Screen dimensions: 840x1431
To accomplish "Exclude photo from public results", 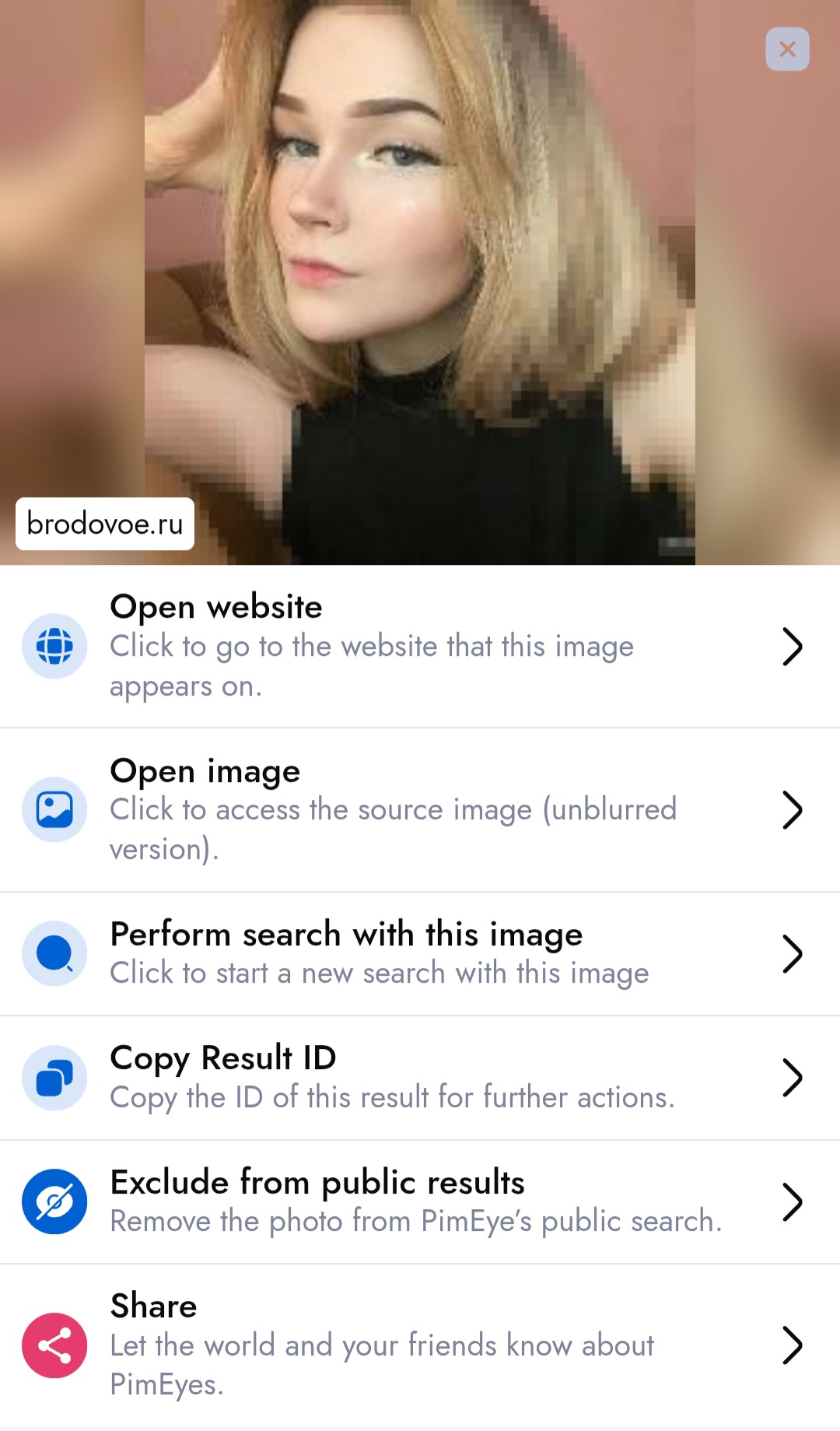I will [x=420, y=1201].
